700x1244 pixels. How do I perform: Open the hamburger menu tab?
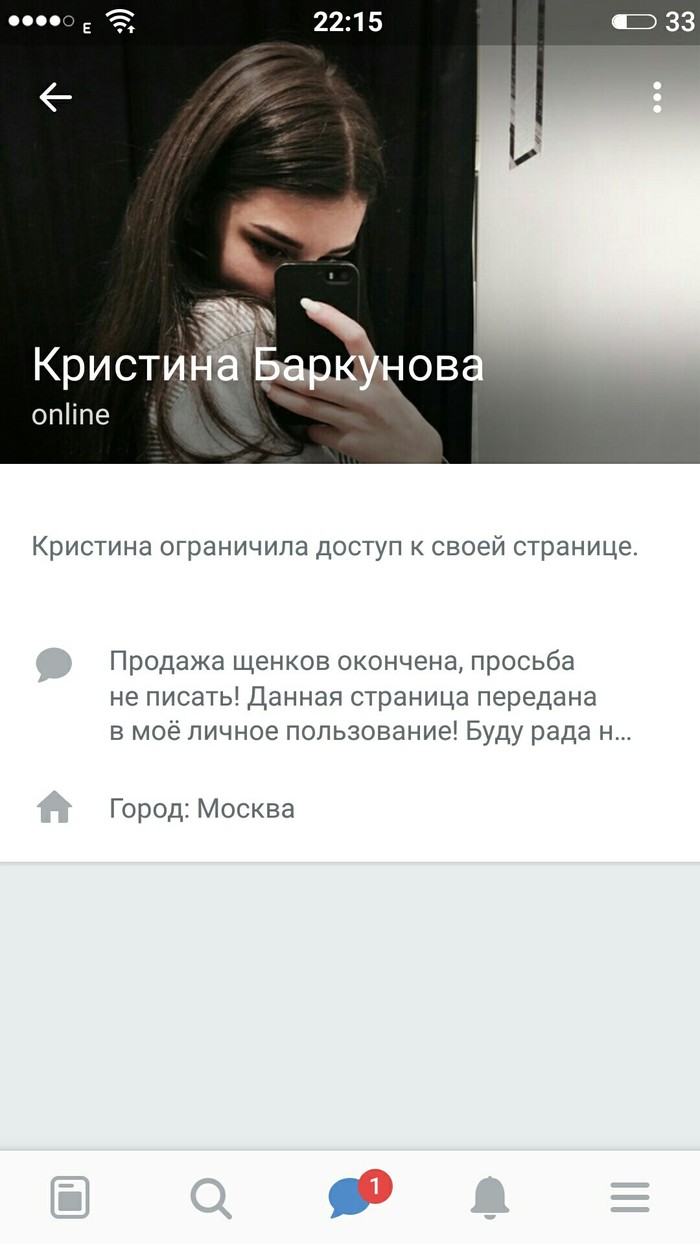tap(630, 1197)
